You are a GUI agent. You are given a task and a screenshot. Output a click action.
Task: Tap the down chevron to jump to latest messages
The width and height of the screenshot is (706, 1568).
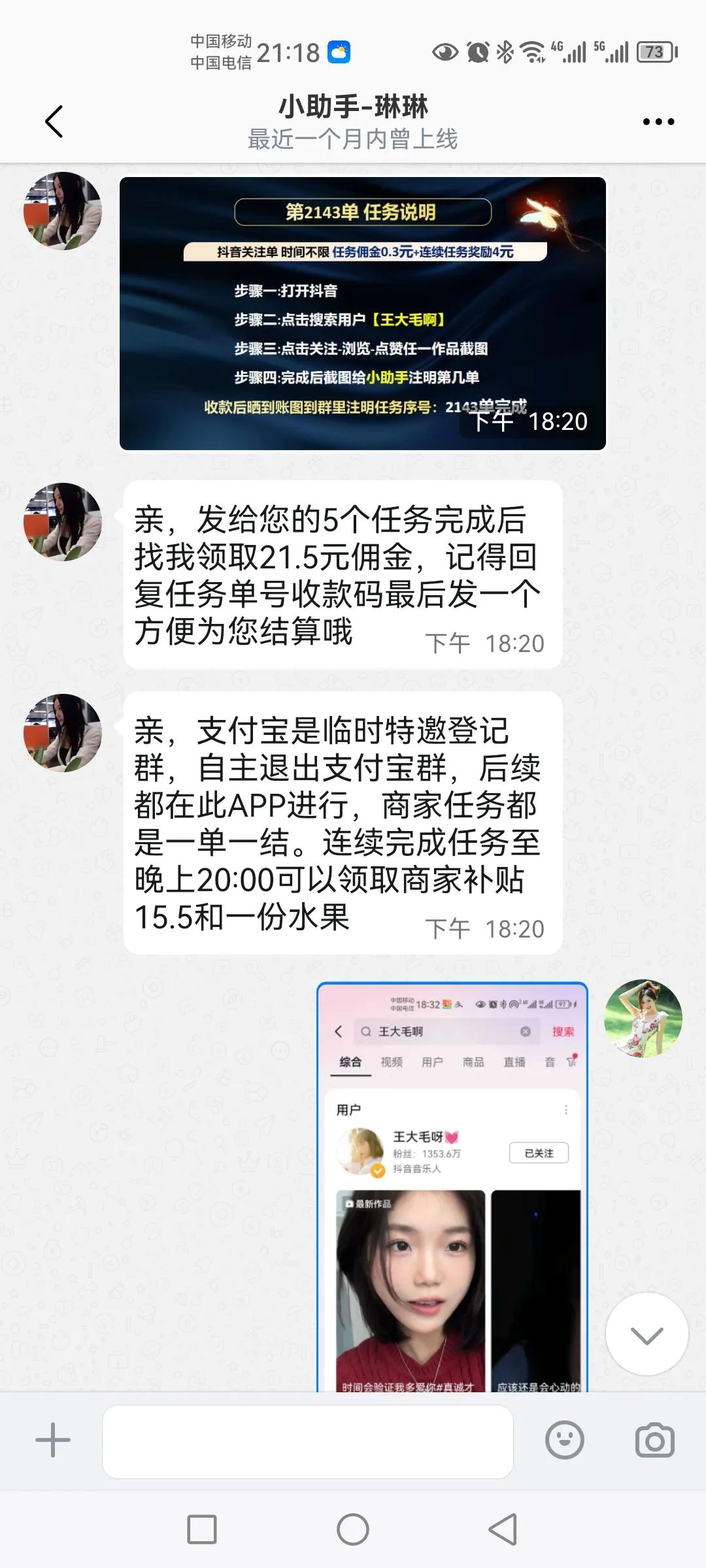[646, 1334]
